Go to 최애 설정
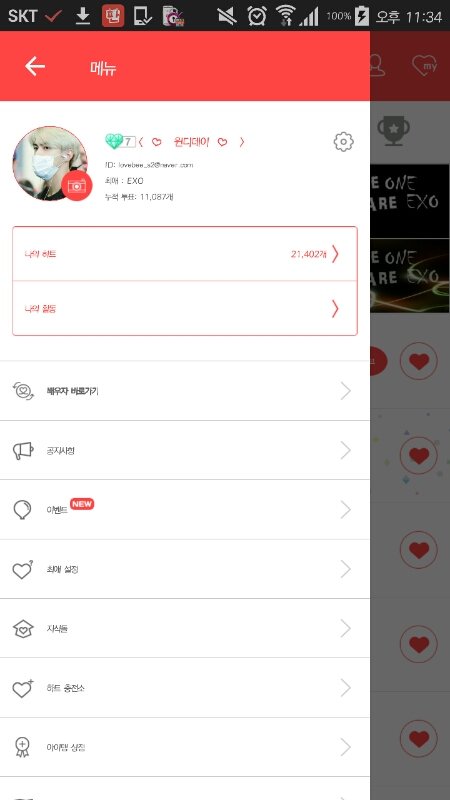This screenshot has width=450, height=800. pyautogui.click(x=185, y=569)
